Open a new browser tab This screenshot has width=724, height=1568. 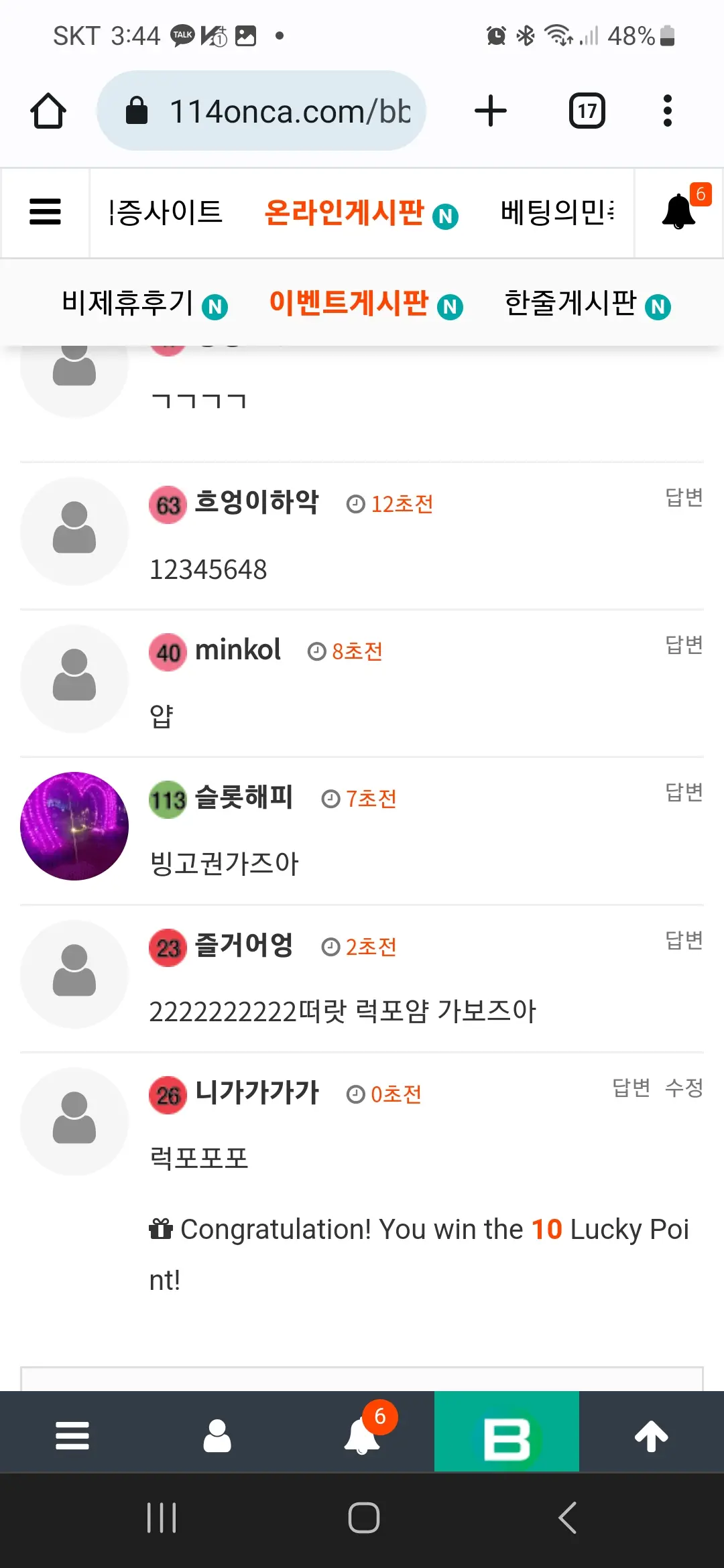click(491, 111)
